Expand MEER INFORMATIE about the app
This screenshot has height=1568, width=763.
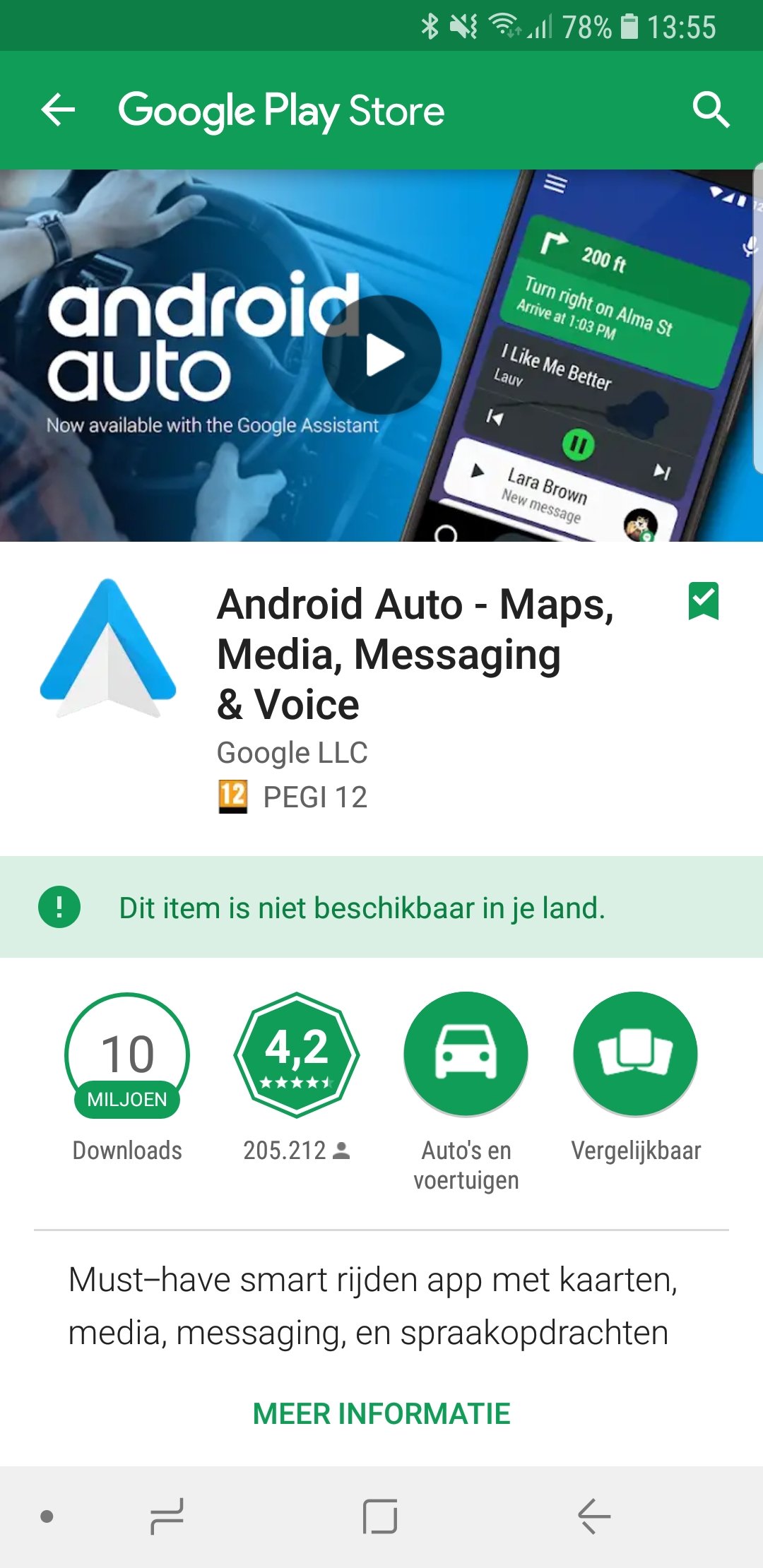click(381, 1413)
